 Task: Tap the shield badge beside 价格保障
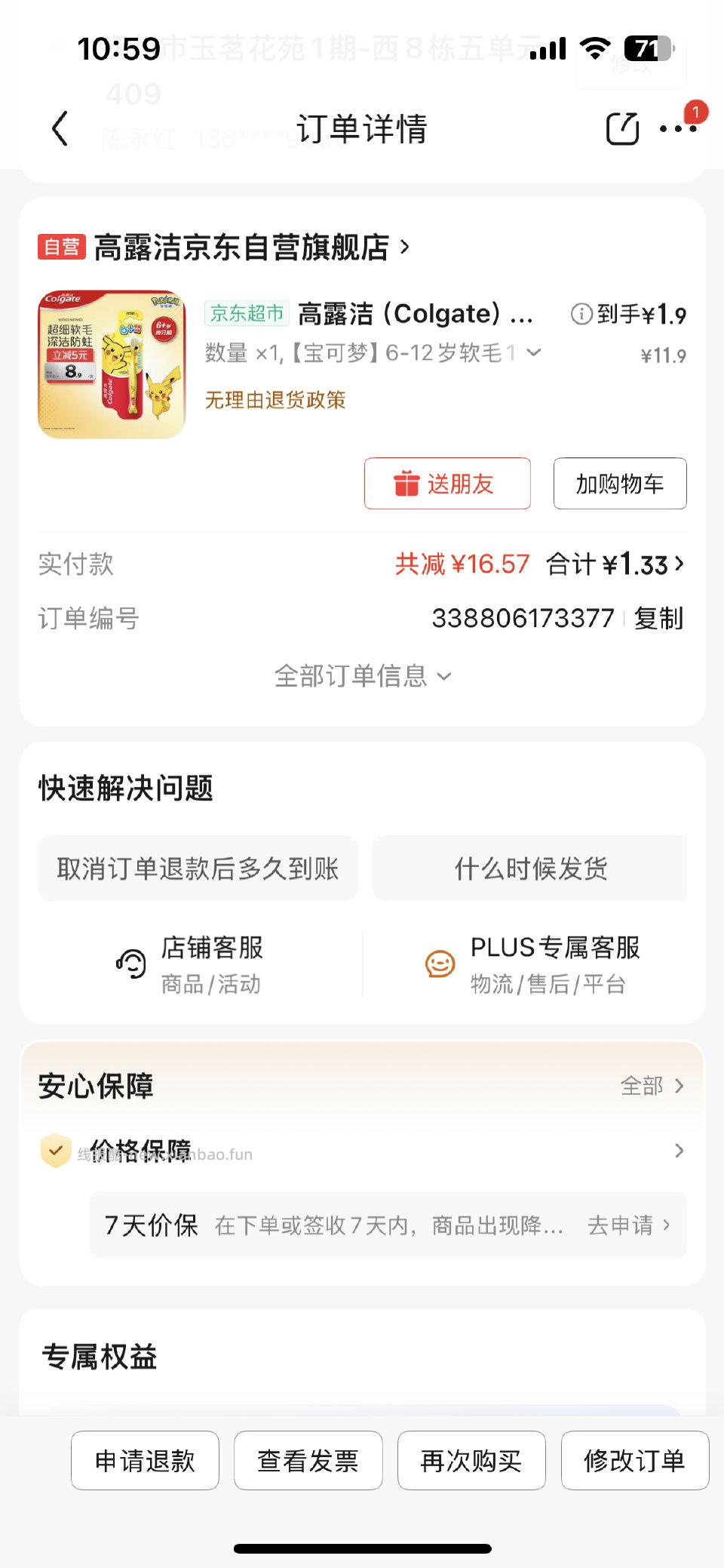point(54,1151)
